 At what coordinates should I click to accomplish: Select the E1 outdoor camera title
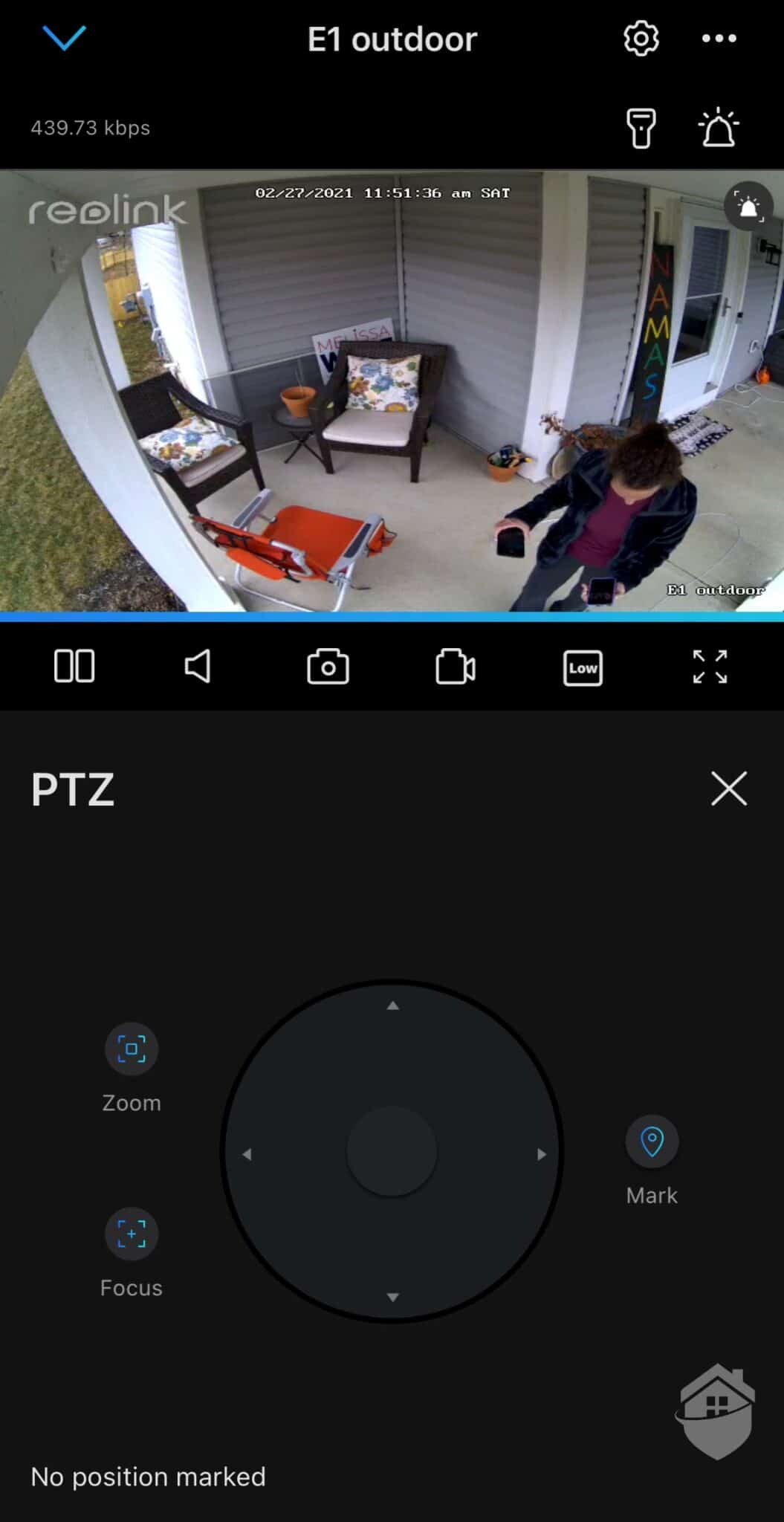[x=394, y=39]
